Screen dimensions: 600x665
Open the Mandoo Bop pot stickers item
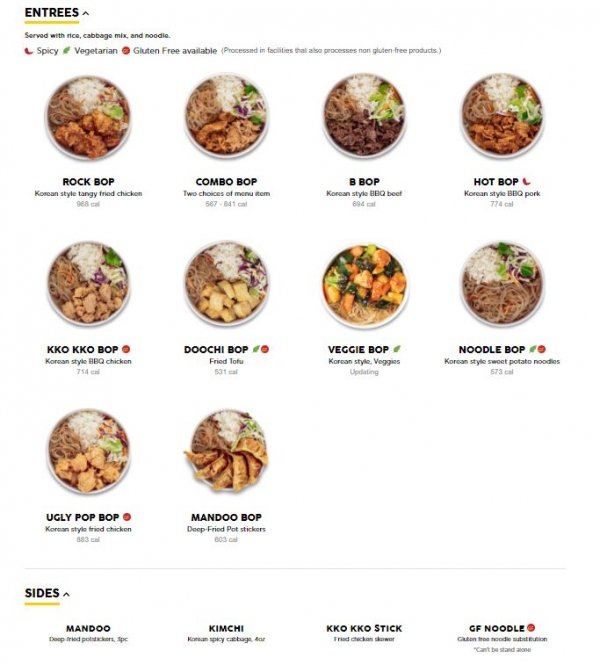[x=226, y=452]
